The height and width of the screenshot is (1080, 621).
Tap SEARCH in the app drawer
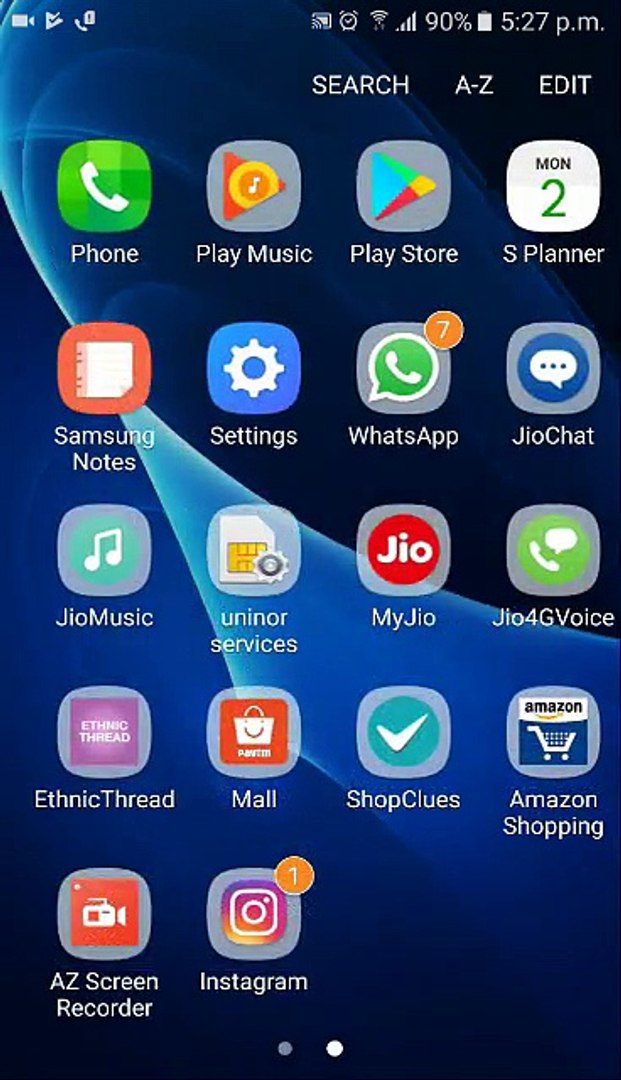[360, 85]
